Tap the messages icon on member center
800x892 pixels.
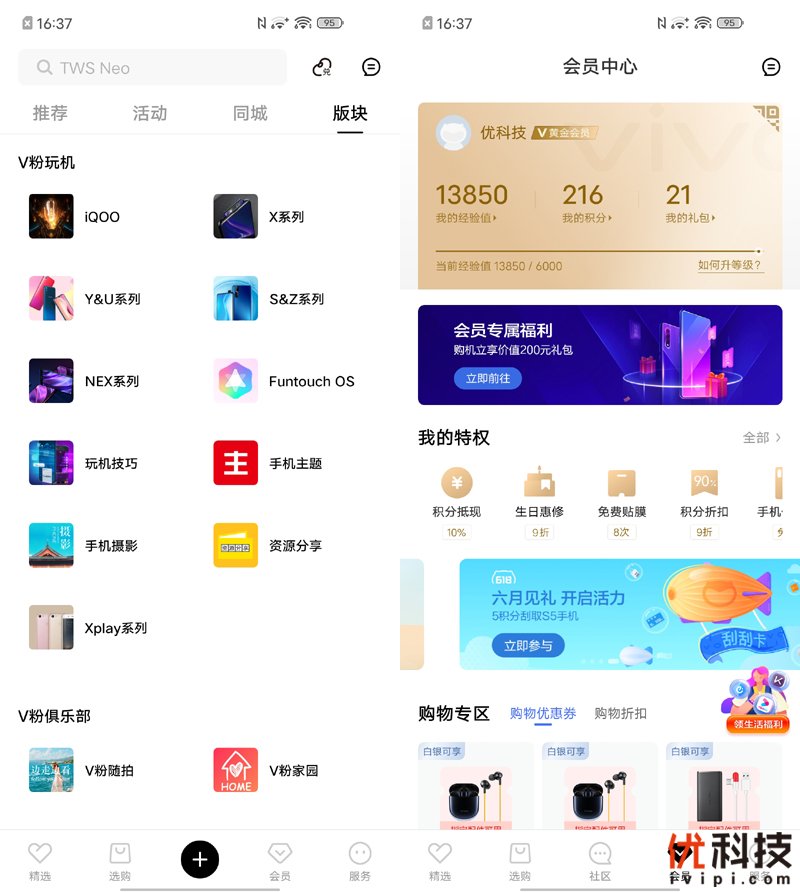(770, 67)
